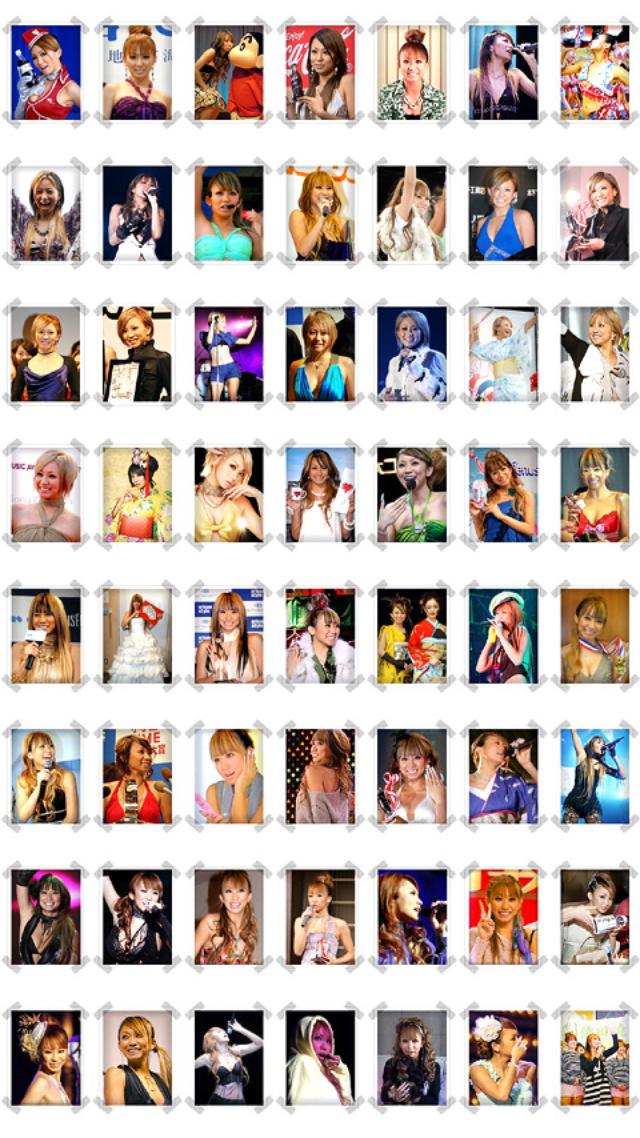View the photo with the medal around the neck
This screenshot has height=1138, width=640.
tap(595, 635)
